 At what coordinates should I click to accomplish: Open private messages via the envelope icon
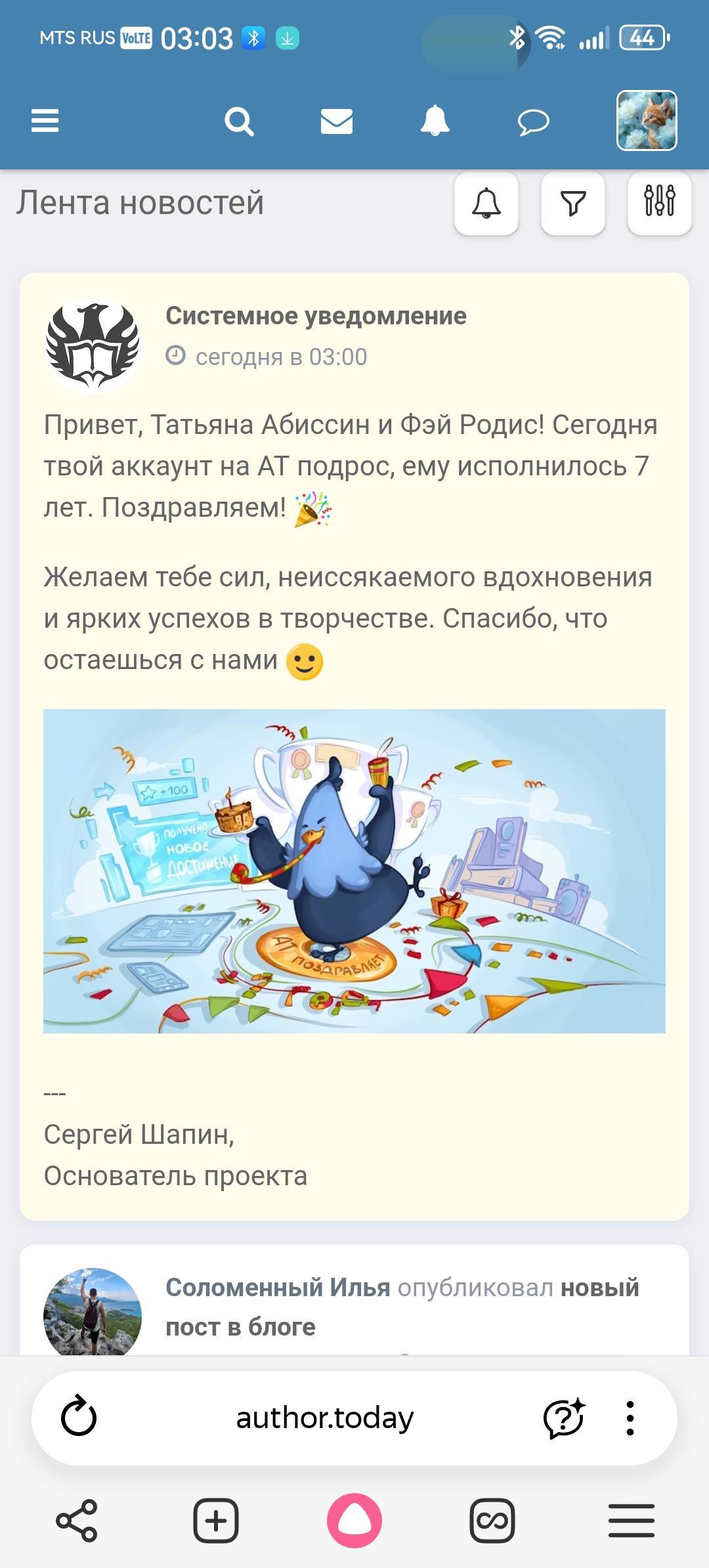[337, 121]
